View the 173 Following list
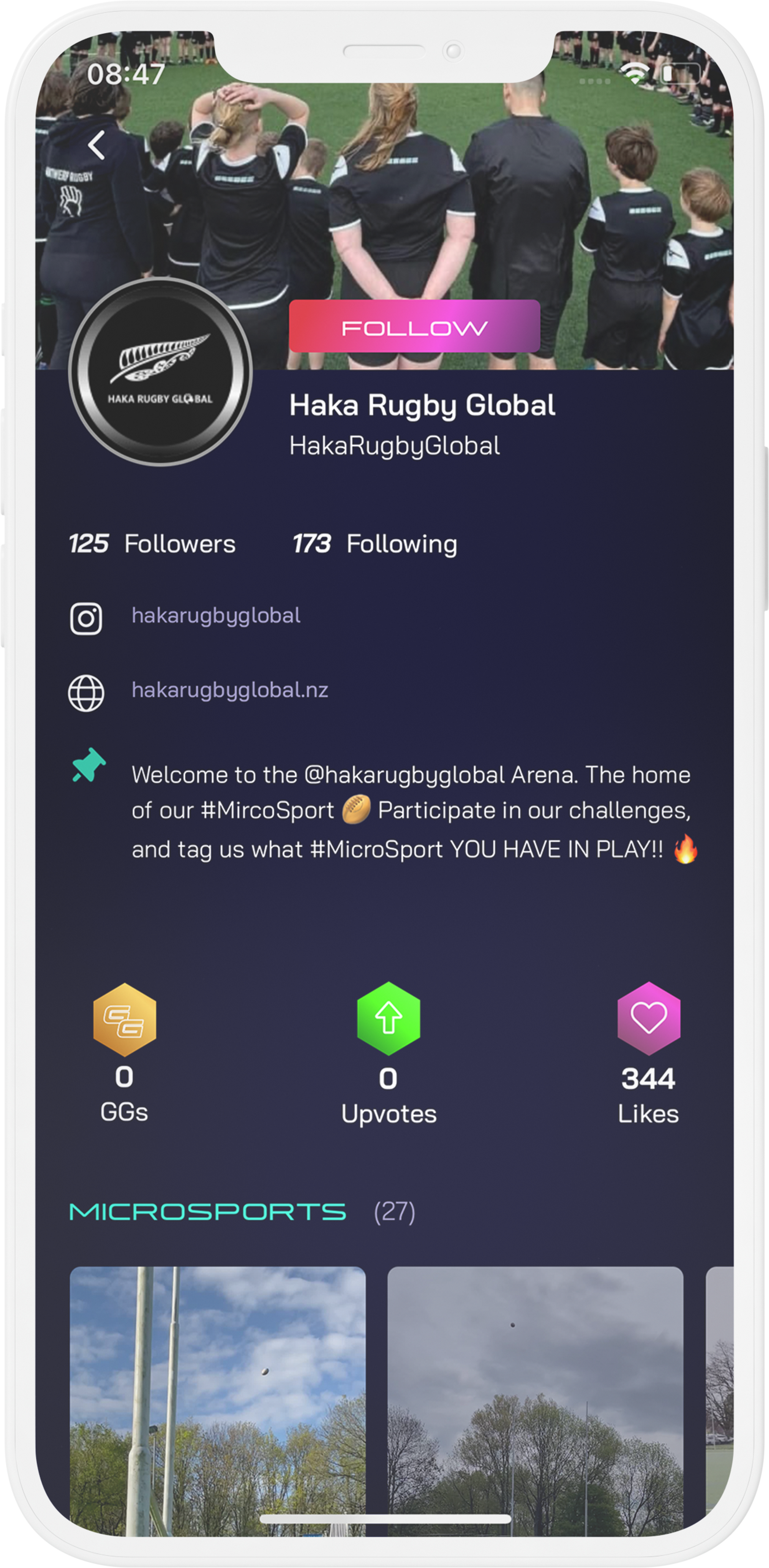The height and width of the screenshot is (1568, 769). 375,544
